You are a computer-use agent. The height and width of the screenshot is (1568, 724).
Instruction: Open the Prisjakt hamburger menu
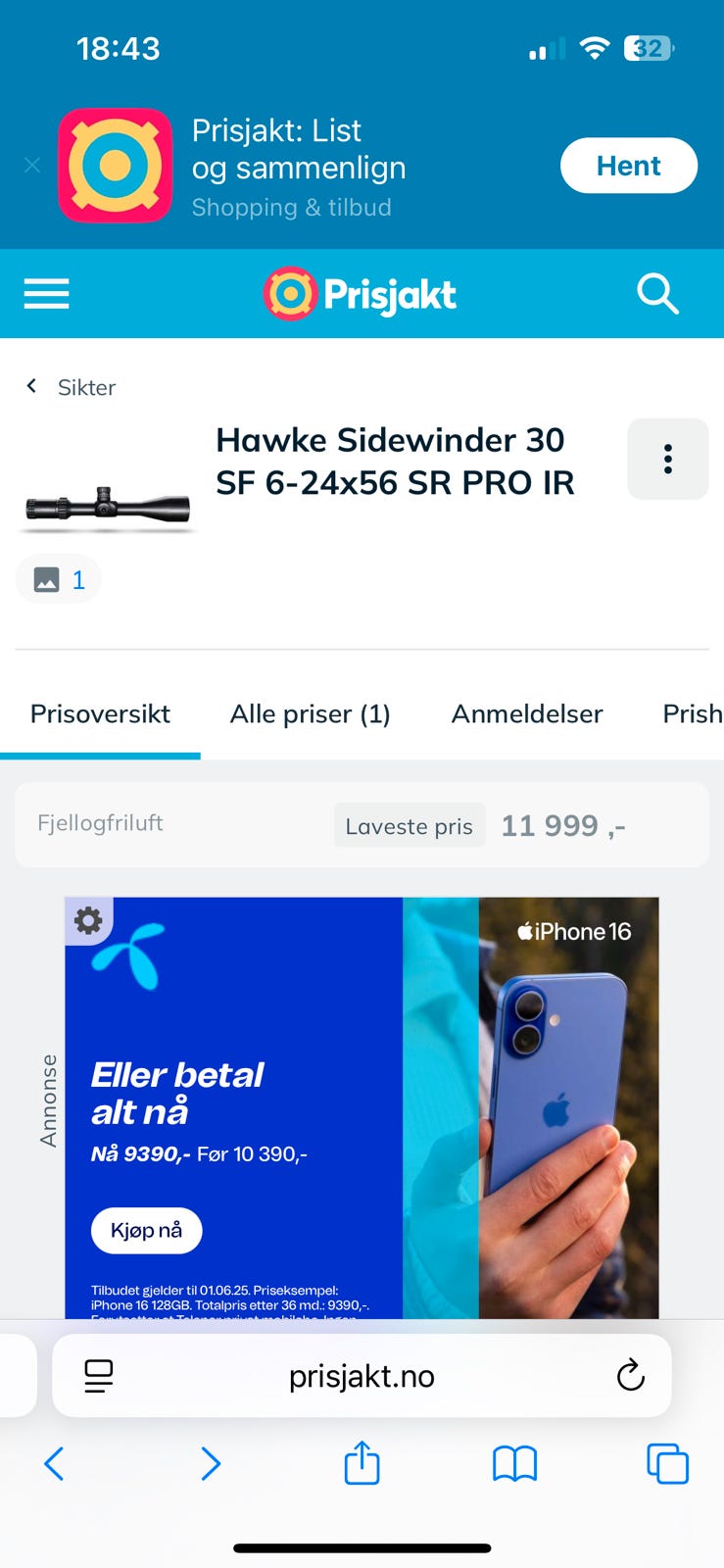click(46, 293)
